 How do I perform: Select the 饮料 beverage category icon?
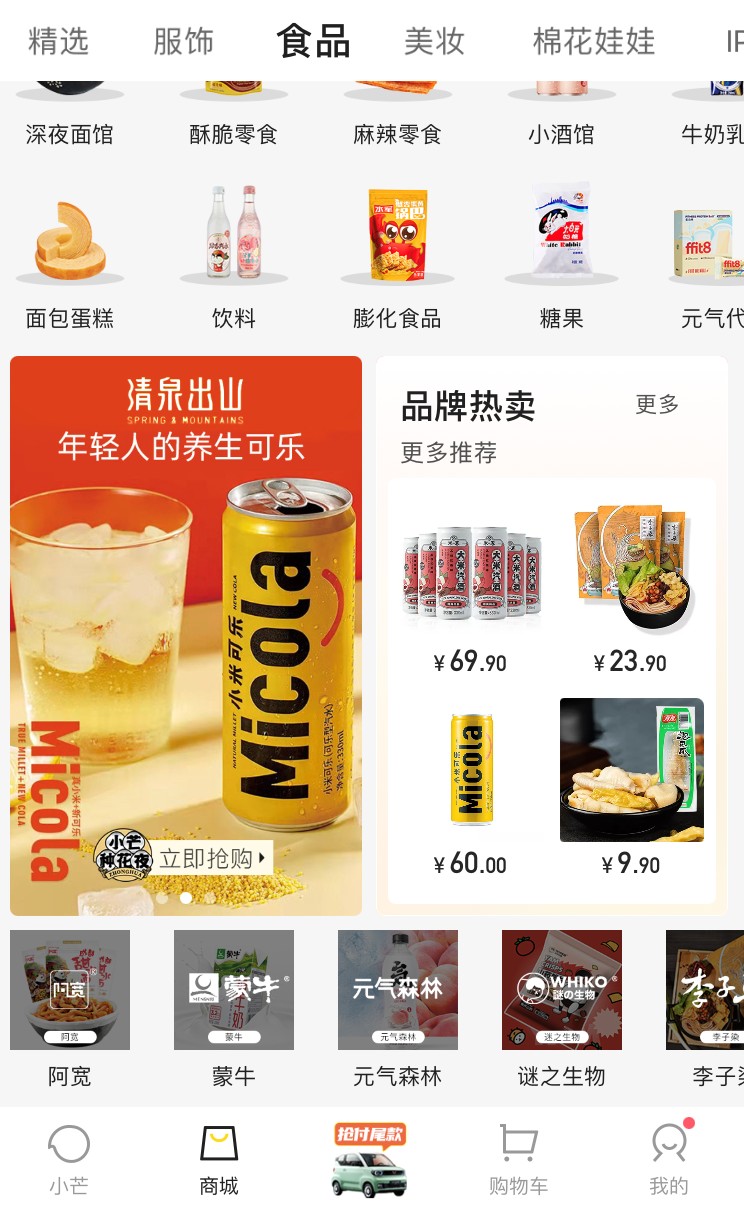pyautogui.click(x=234, y=234)
